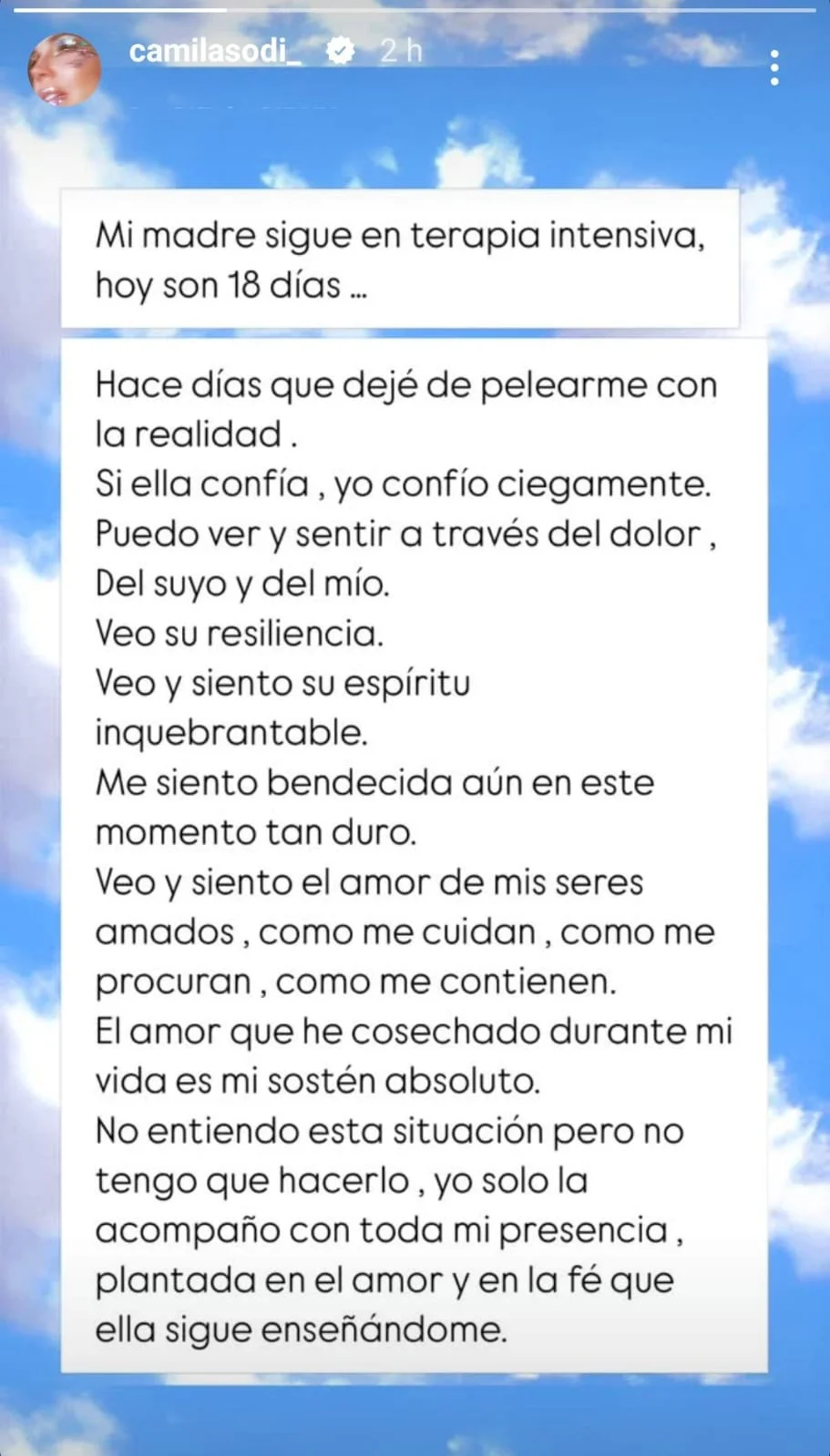This screenshot has width=830, height=1456.
Task: Tap the camilasodi_ username
Action: pyautogui.click(x=215, y=51)
